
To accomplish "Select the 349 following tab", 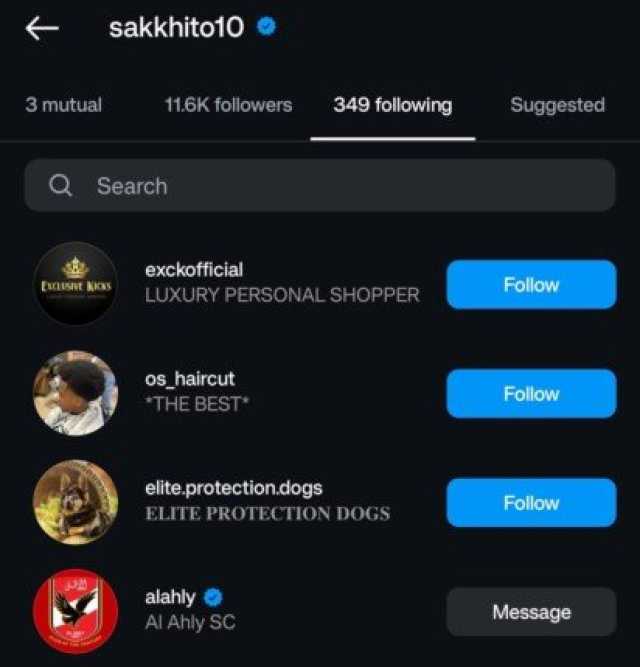I will pos(392,105).
